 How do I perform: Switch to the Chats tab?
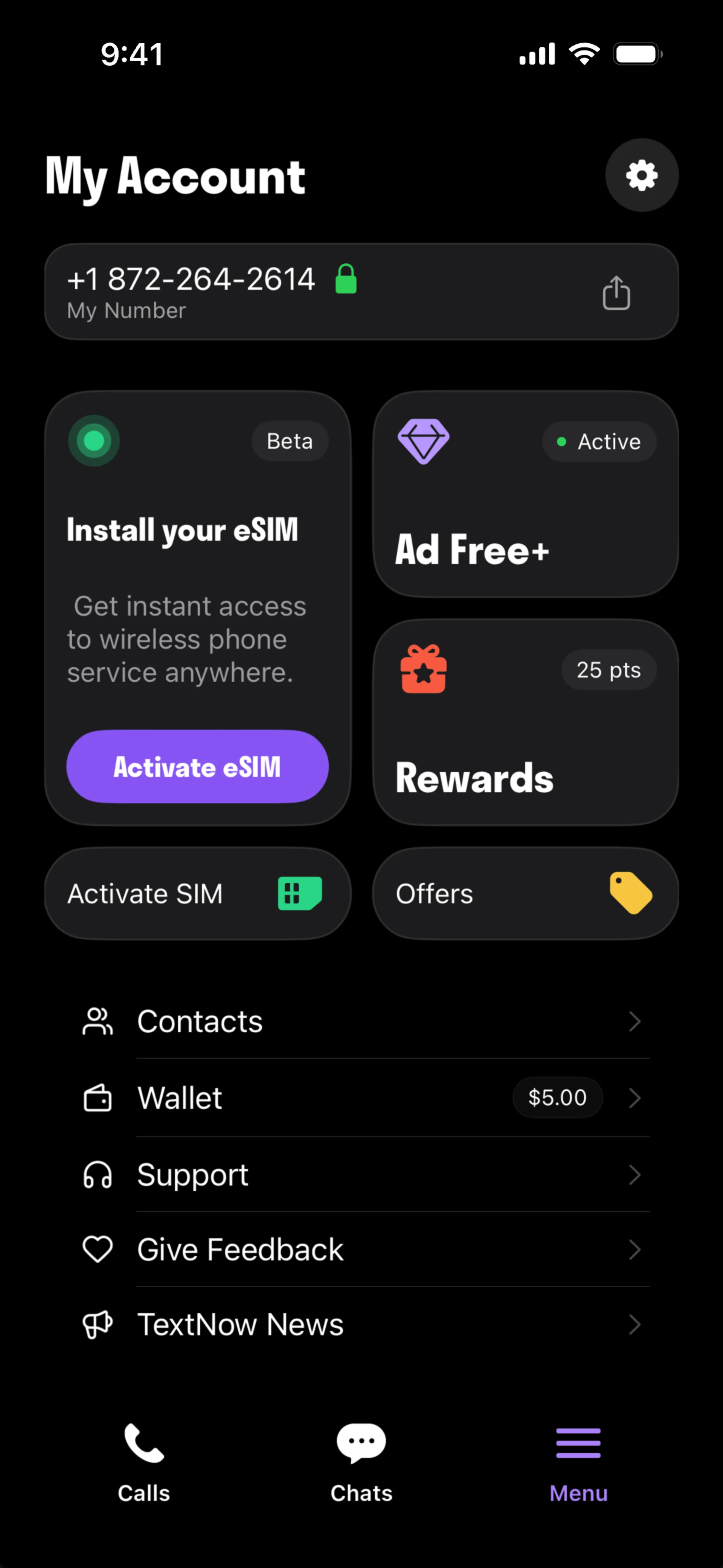point(361,1462)
